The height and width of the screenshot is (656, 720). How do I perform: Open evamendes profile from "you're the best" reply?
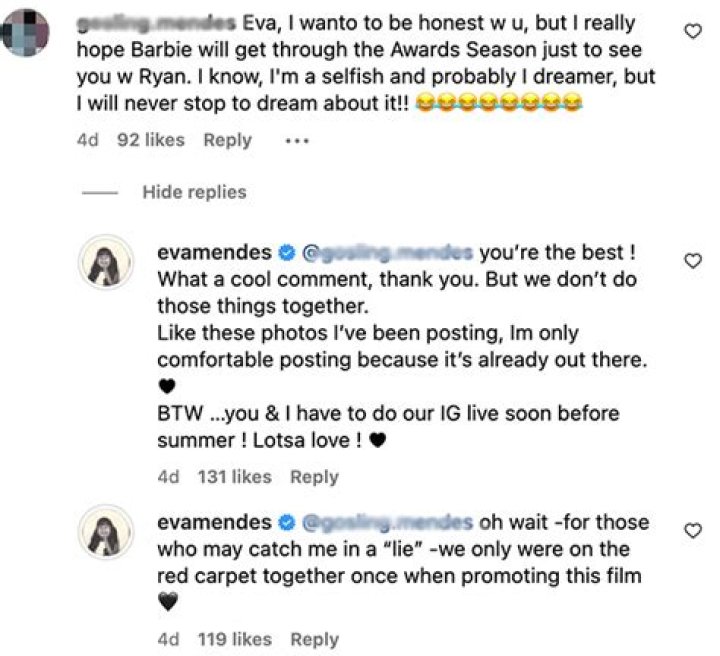point(214,253)
